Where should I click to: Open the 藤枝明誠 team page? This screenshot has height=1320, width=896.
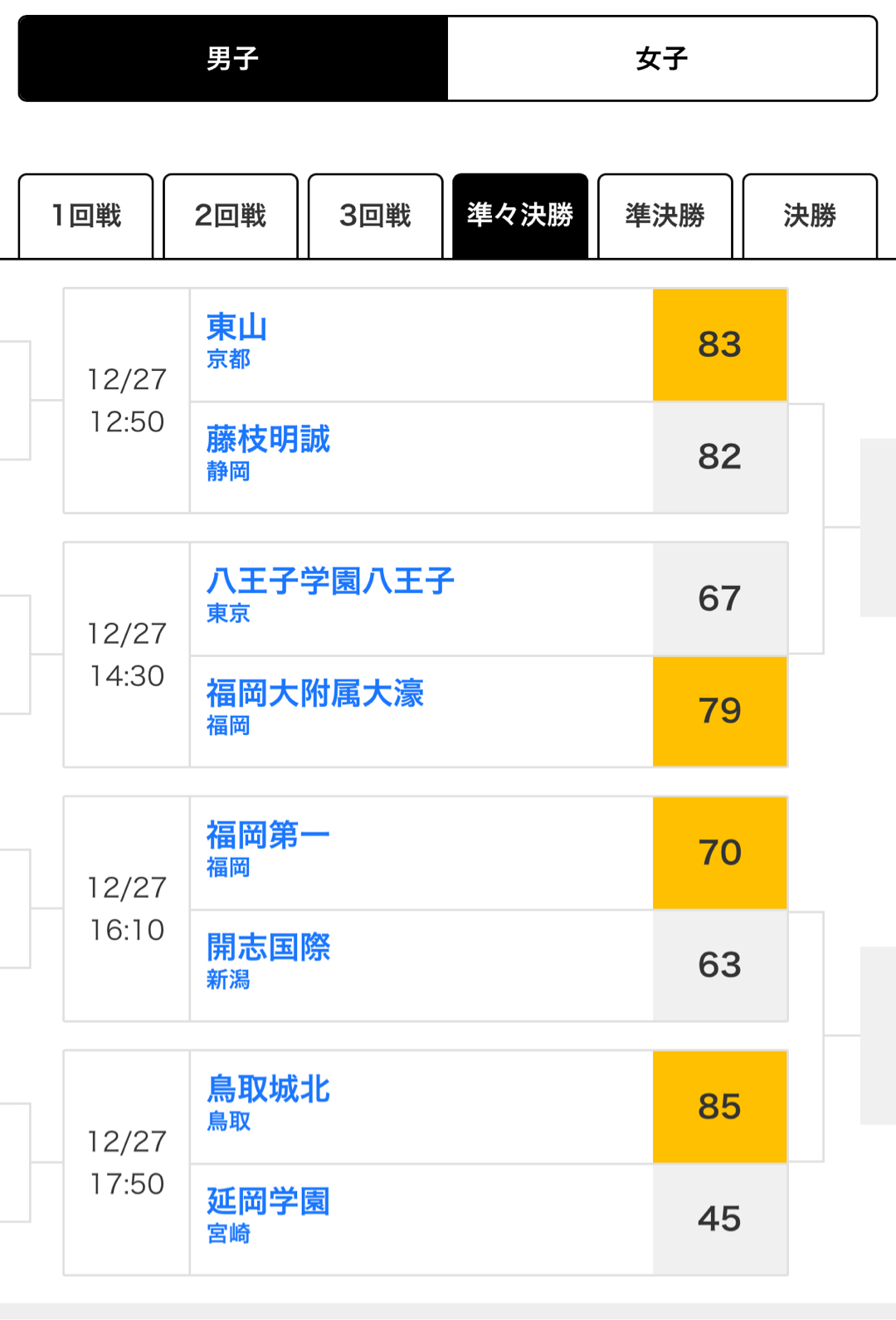coord(268,439)
